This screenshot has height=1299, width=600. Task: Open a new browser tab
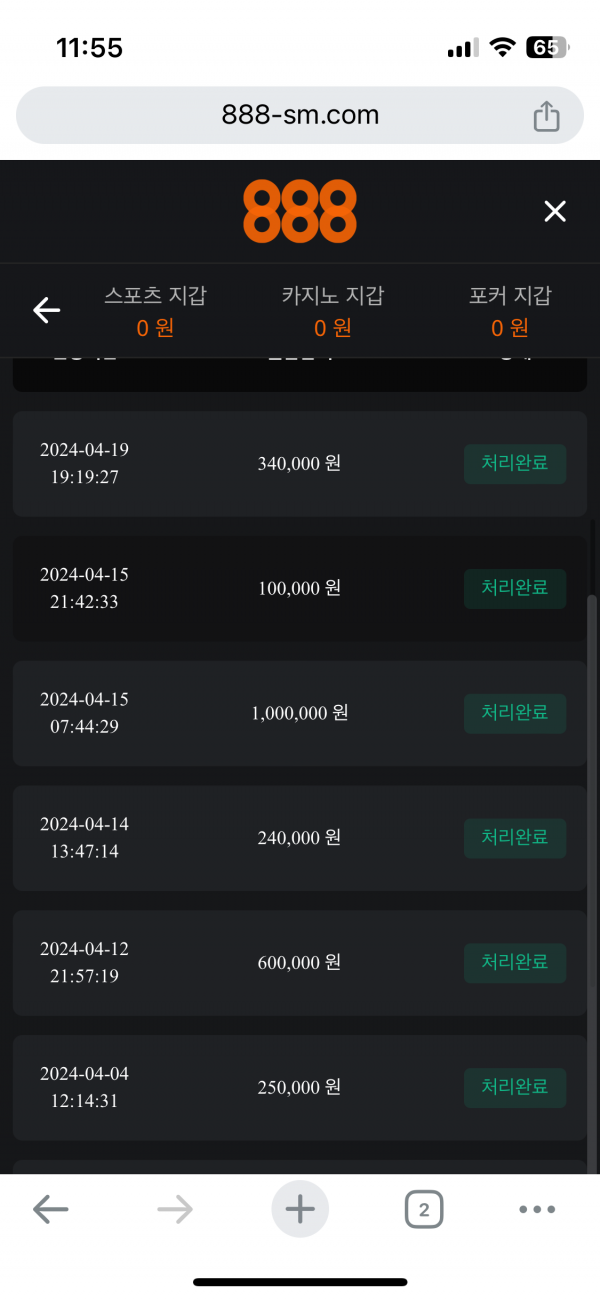[300, 1210]
